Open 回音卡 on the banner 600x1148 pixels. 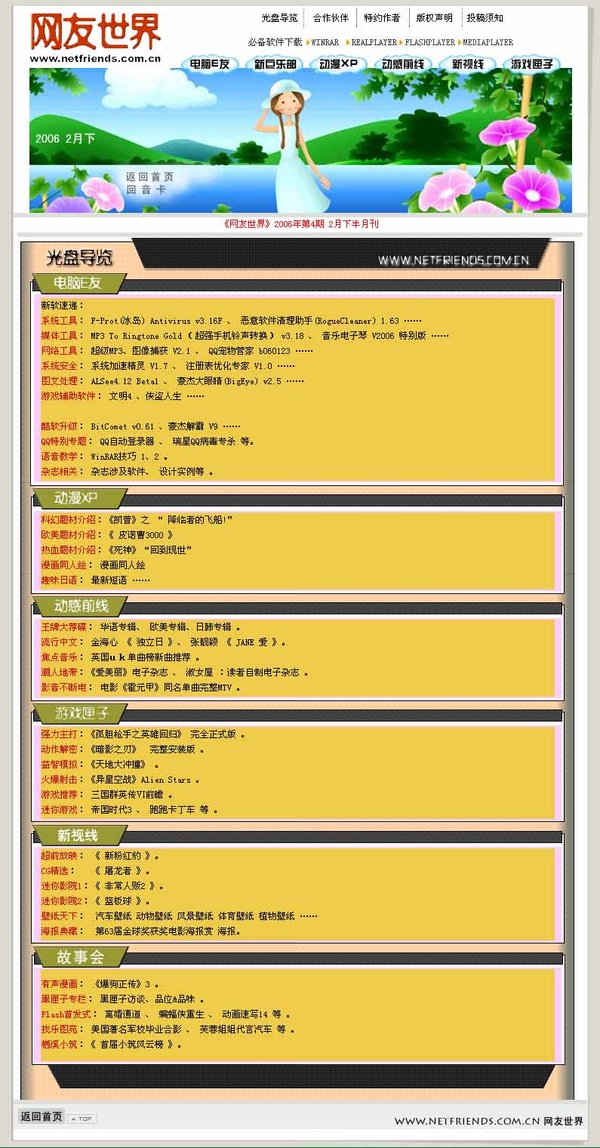[x=146, y=189]
